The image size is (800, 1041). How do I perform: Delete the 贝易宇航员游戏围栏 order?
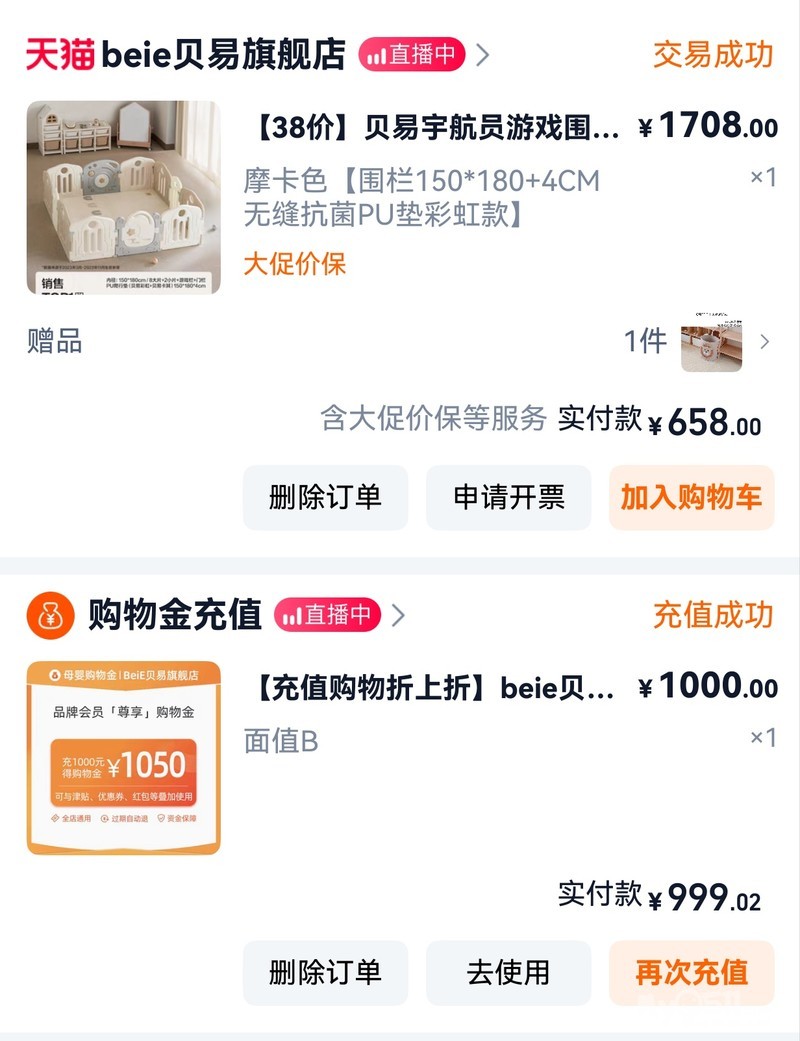pos(325,497)
